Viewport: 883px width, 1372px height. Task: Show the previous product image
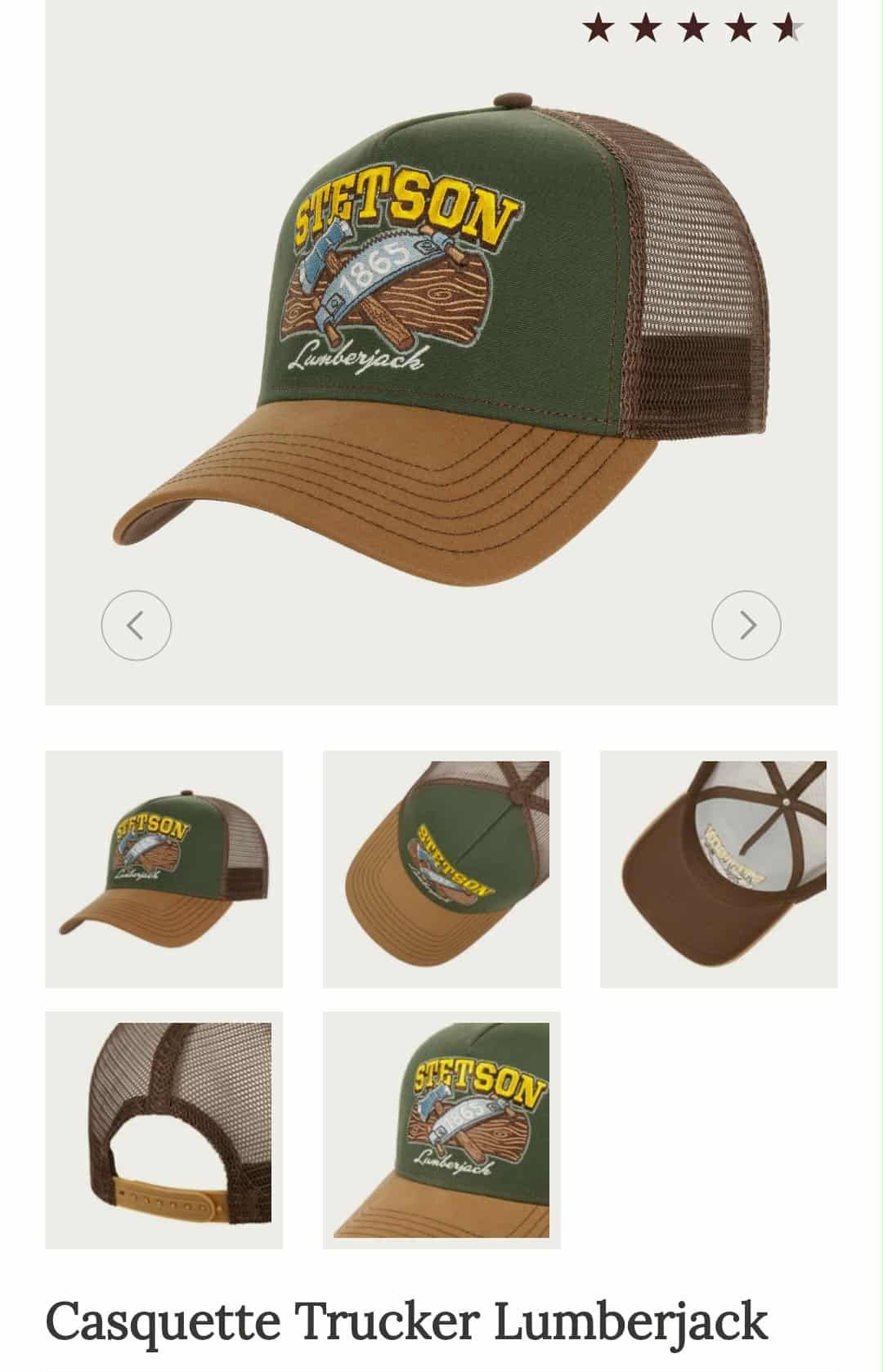coord(136,625)
